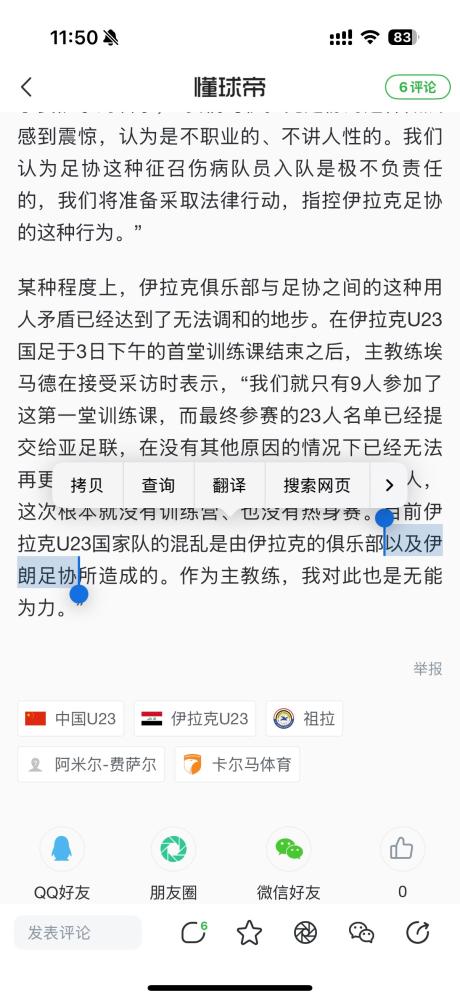Open the bottom bar comment bubble icon
Viewport: 460px width, 1000px height.
tap(193, 932)
